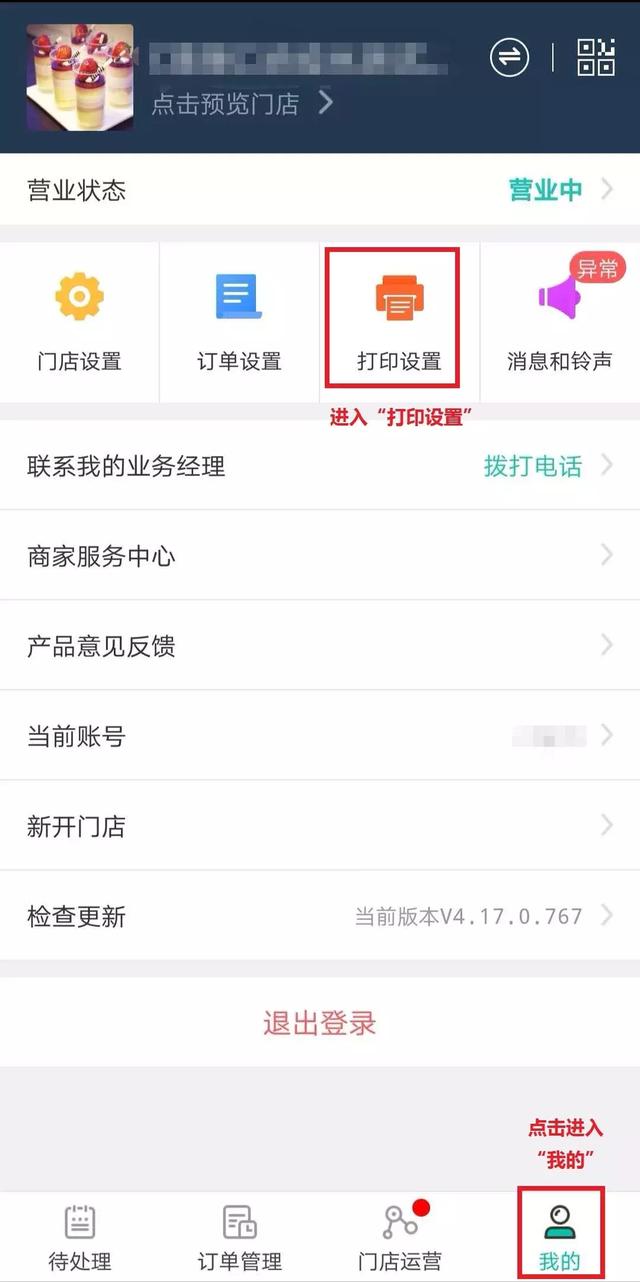Tap 联系我的业务经理 to call
The width and height of the screenshot is (640, 1282).
320,465
